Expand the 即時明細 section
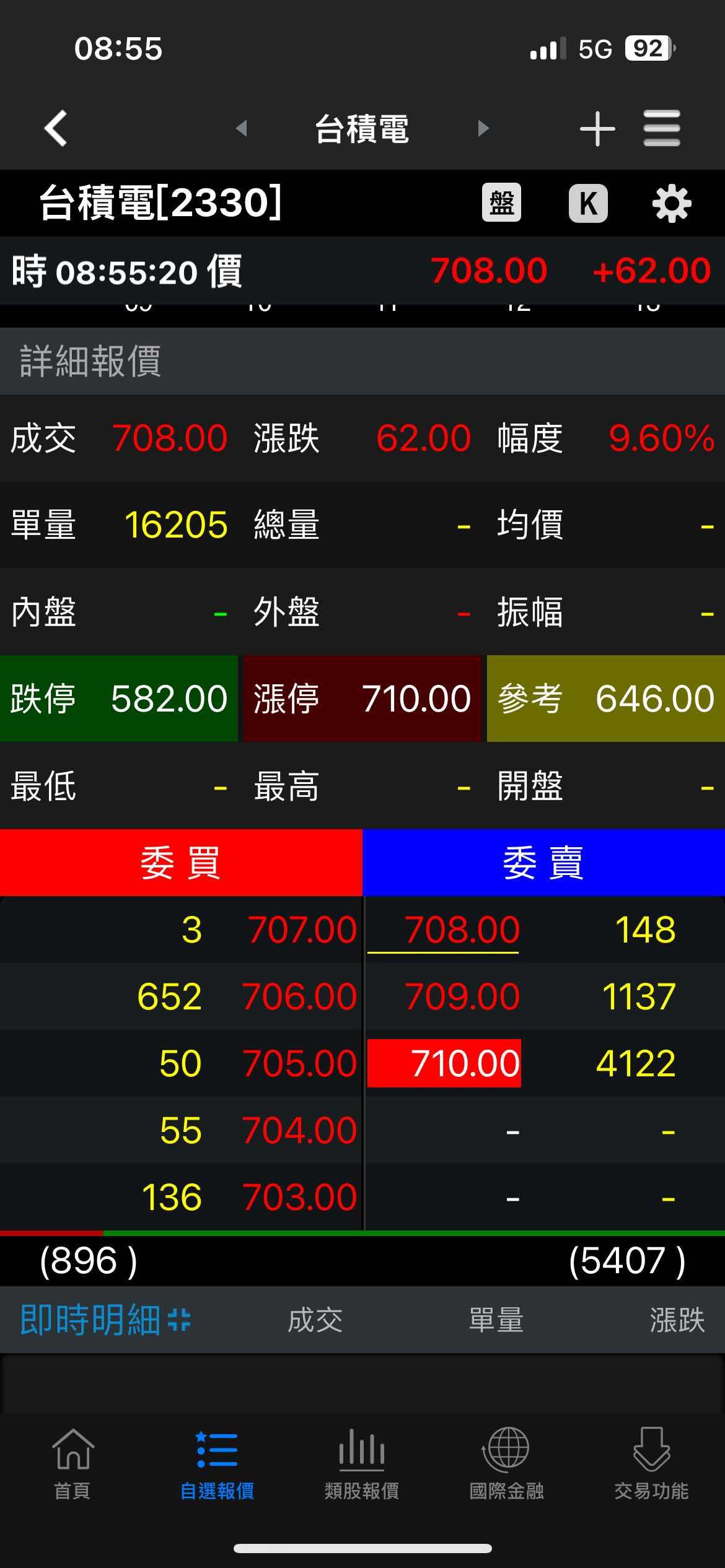 tap(105, 1320)
